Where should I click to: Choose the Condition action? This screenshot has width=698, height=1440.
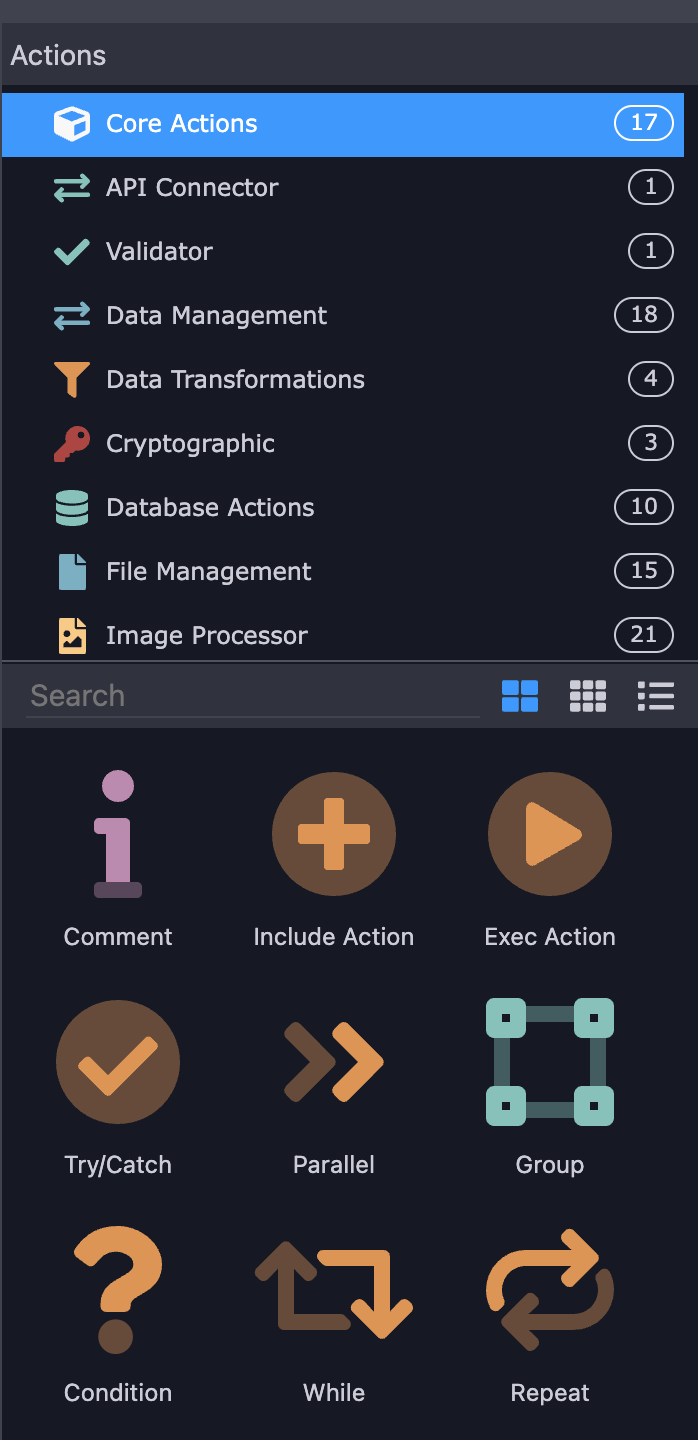(118, 1314)
